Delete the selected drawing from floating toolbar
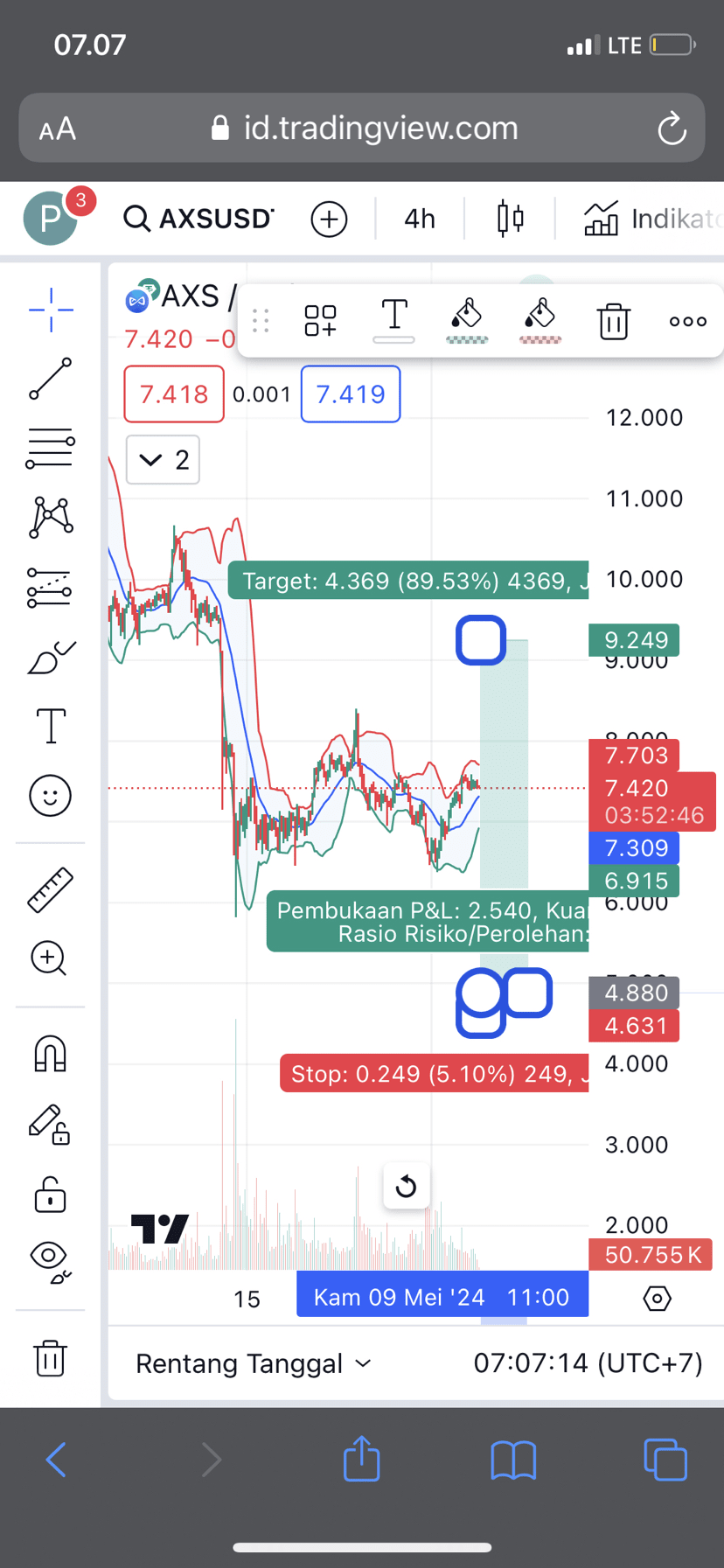This screenshot has height=1568, width=724. [x=614, y=321]
